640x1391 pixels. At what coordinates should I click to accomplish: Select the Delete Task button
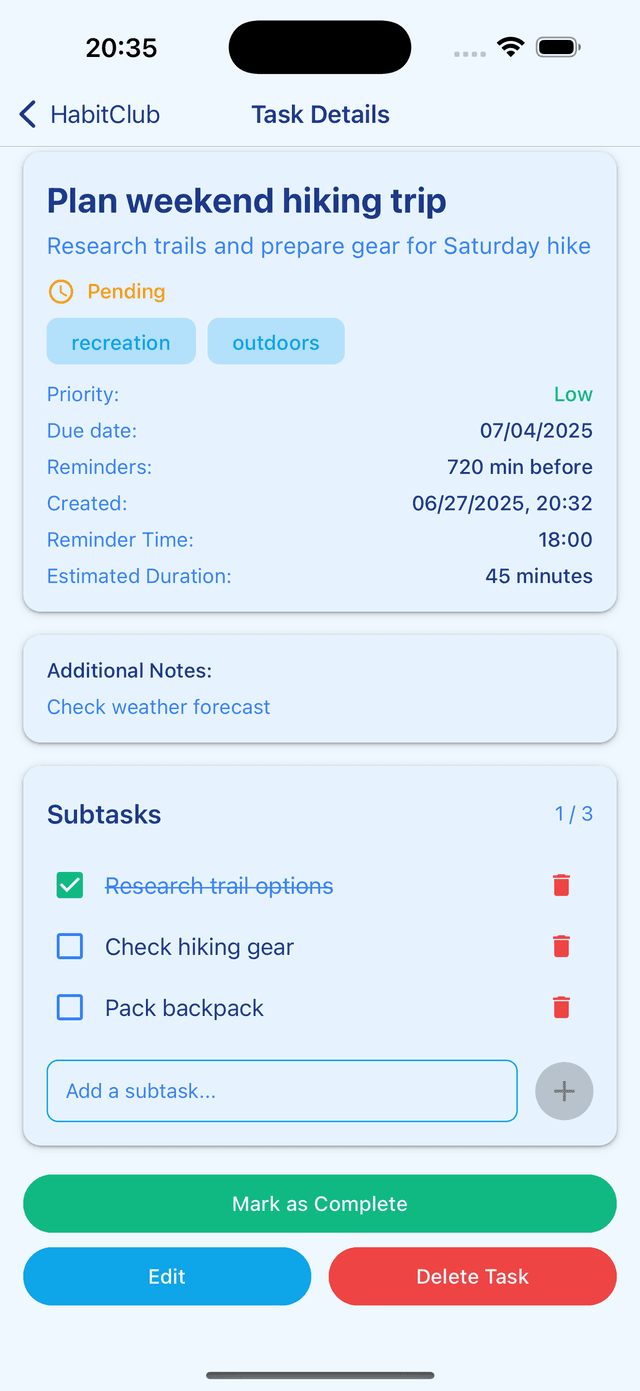coord(472,1276)
